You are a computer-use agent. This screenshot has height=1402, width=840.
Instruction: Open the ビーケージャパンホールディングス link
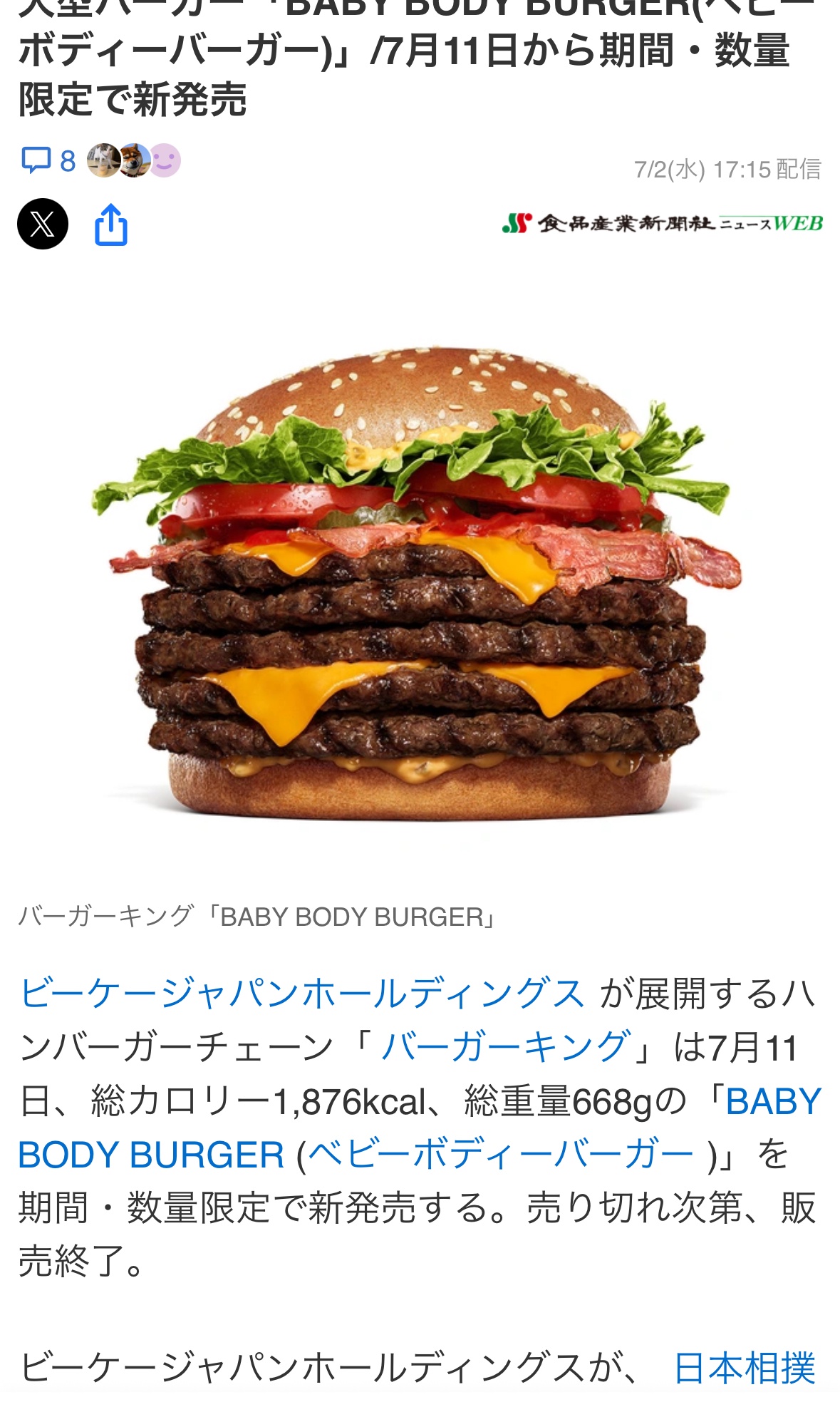301,993
